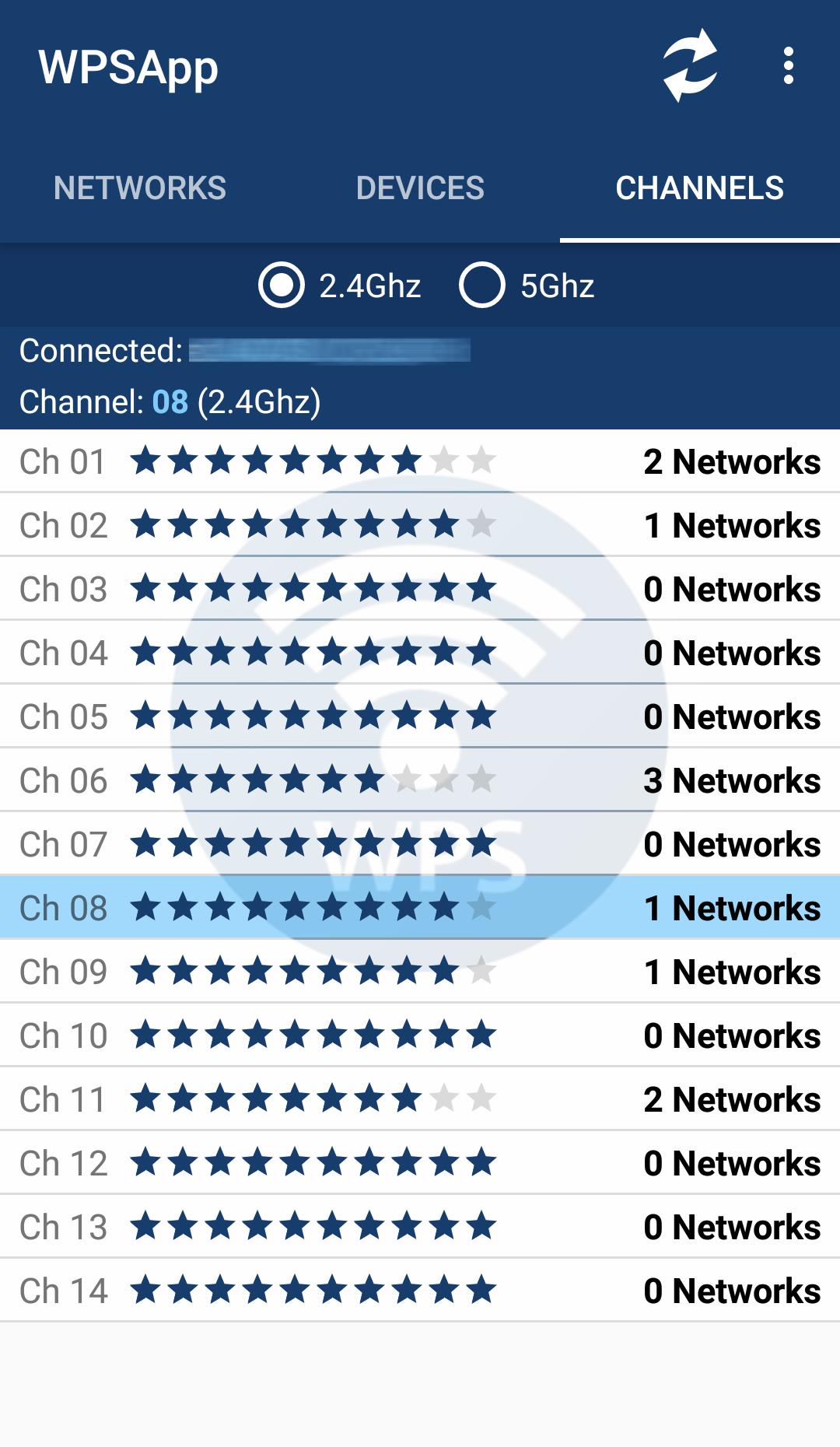
Task: Open the DEVICES tab
Action: [x=419, y=187]
